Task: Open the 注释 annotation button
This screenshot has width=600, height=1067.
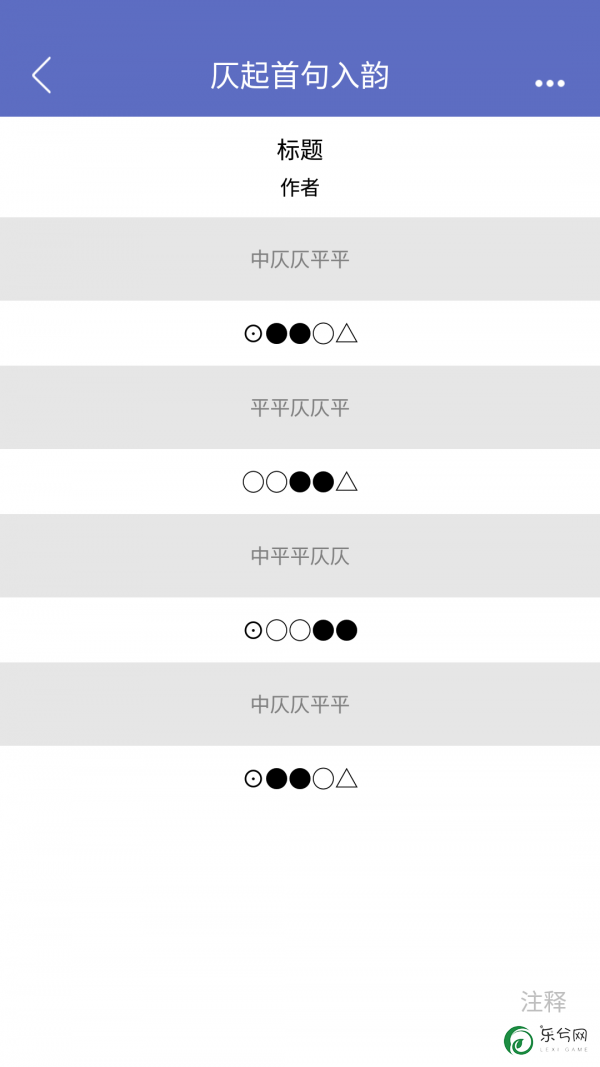Action: tap(544, 1002)
